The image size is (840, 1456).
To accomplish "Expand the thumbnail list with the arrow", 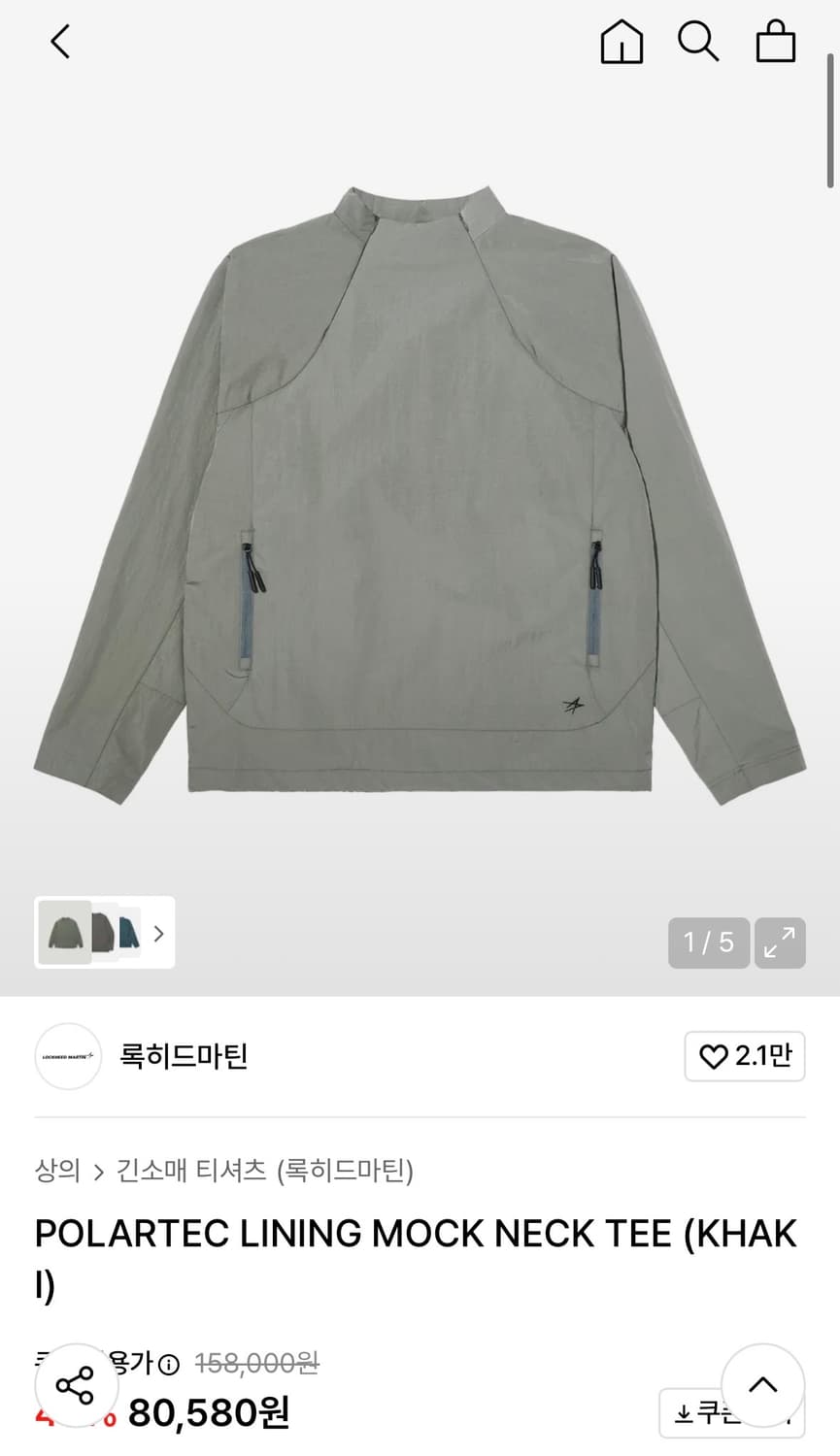I will click(157, 933).
